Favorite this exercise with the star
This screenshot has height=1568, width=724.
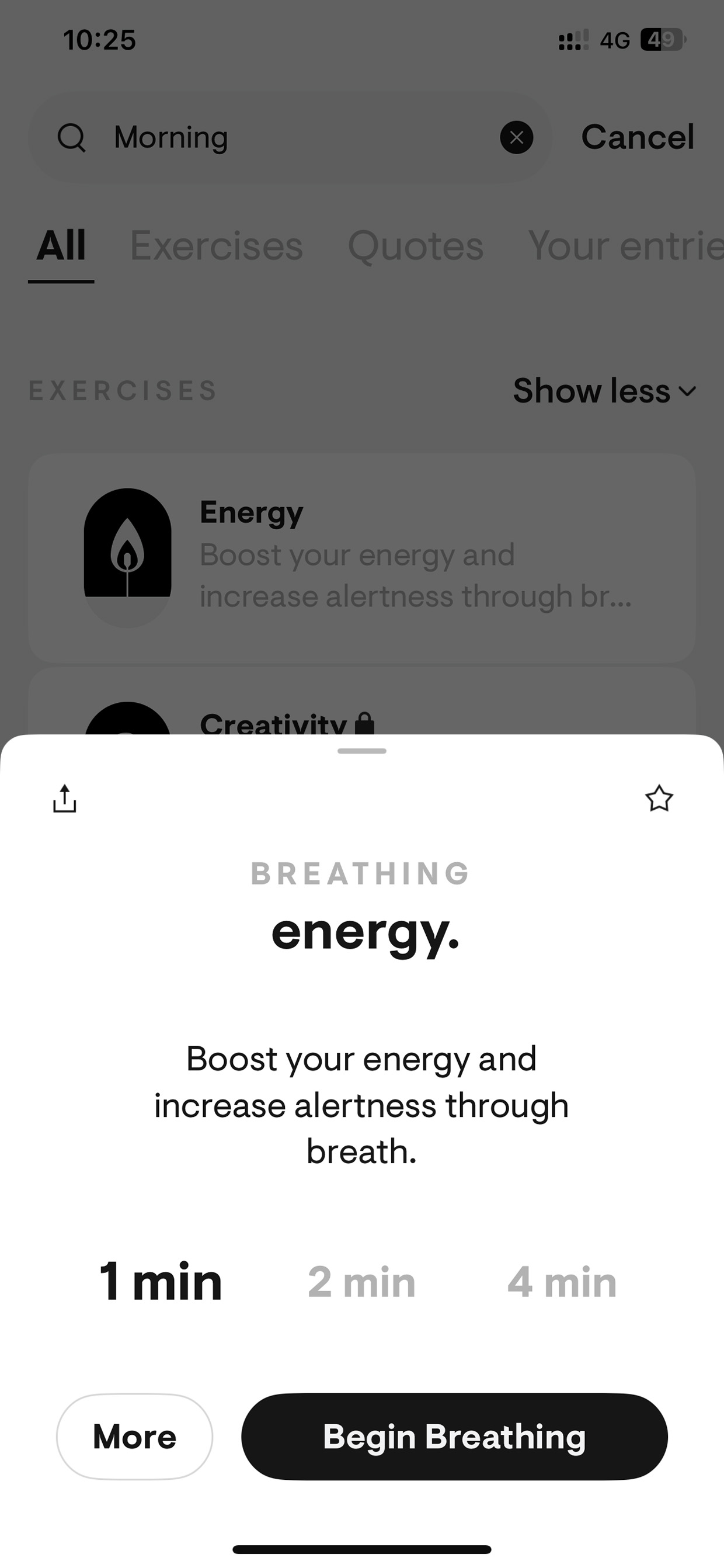point(659,798)
